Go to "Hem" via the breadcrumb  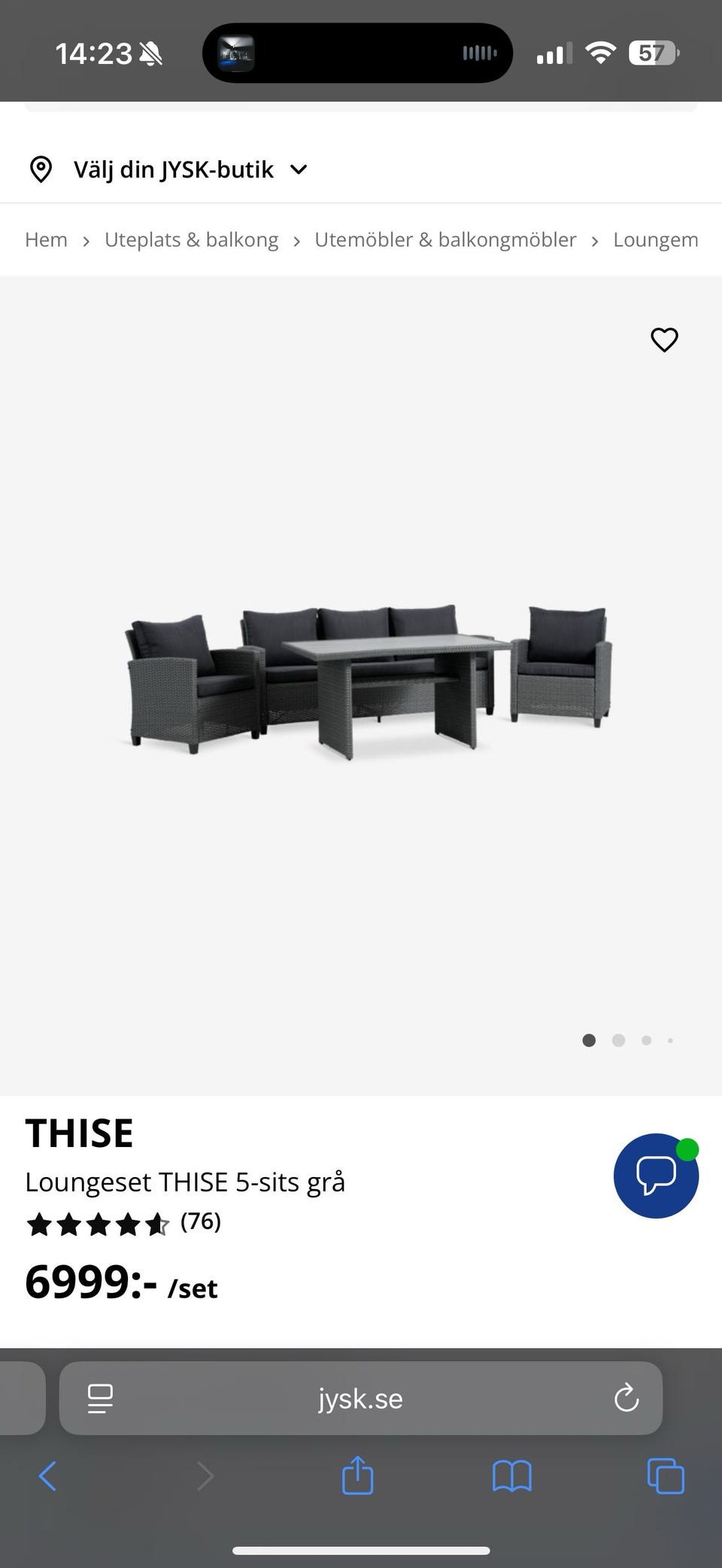(x=46, y=239)
